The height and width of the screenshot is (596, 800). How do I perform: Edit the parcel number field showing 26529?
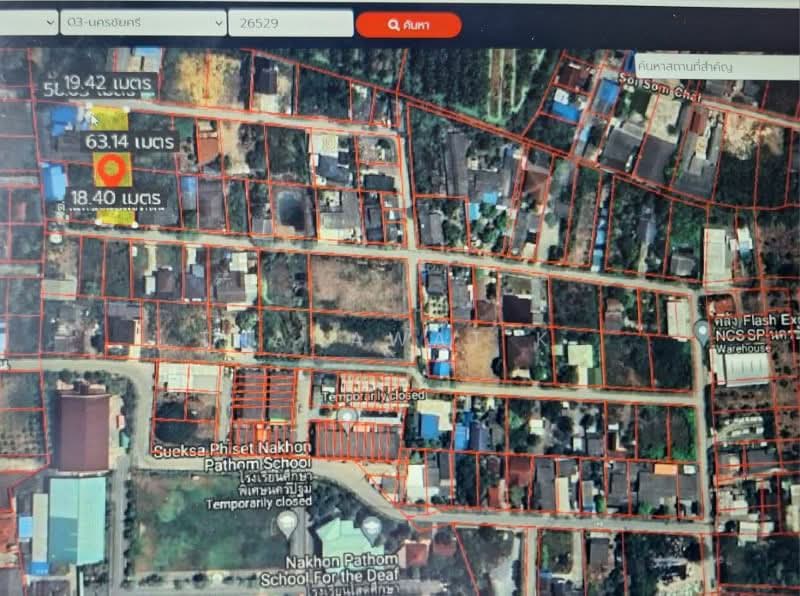tap(290, 23)
